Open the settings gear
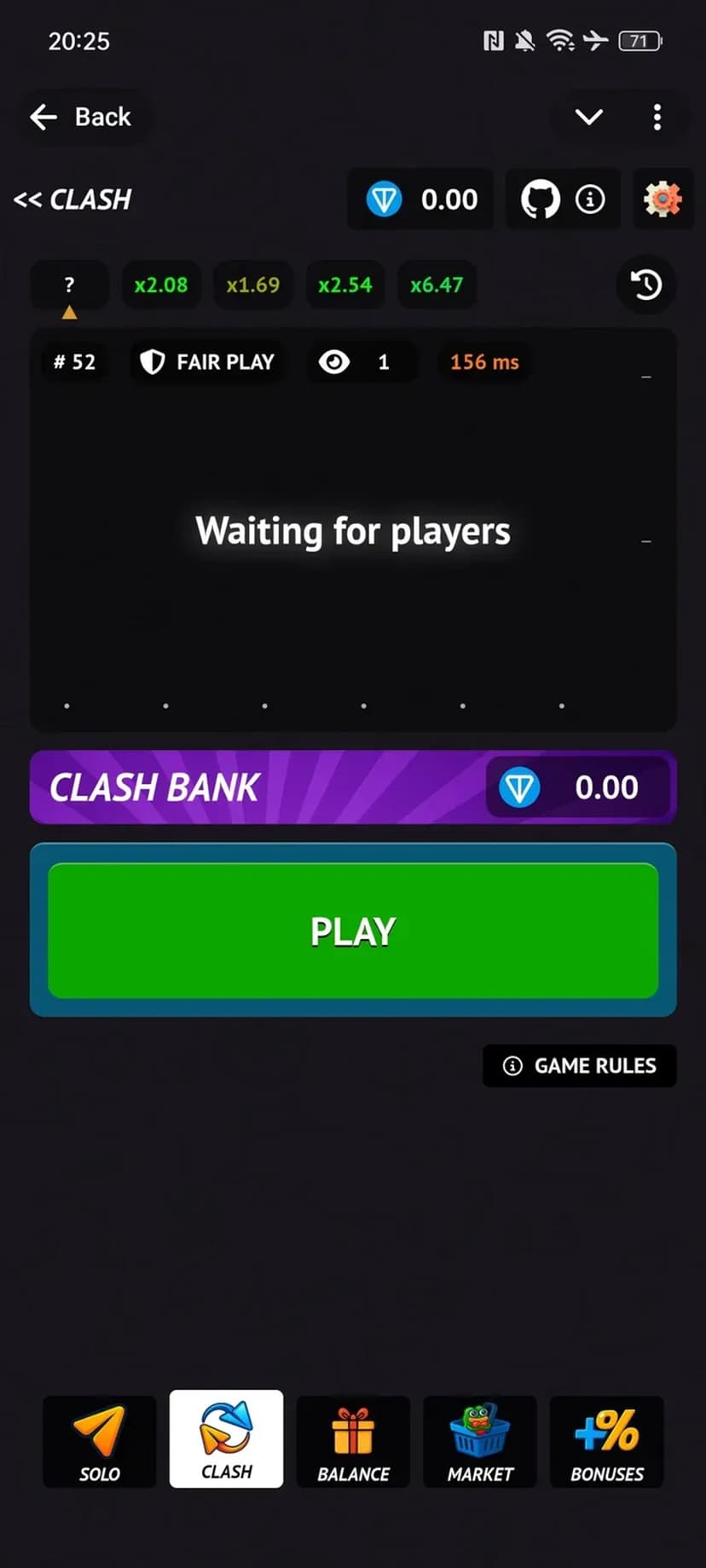Screen dimensions: 706x1568 pos(663,199)
